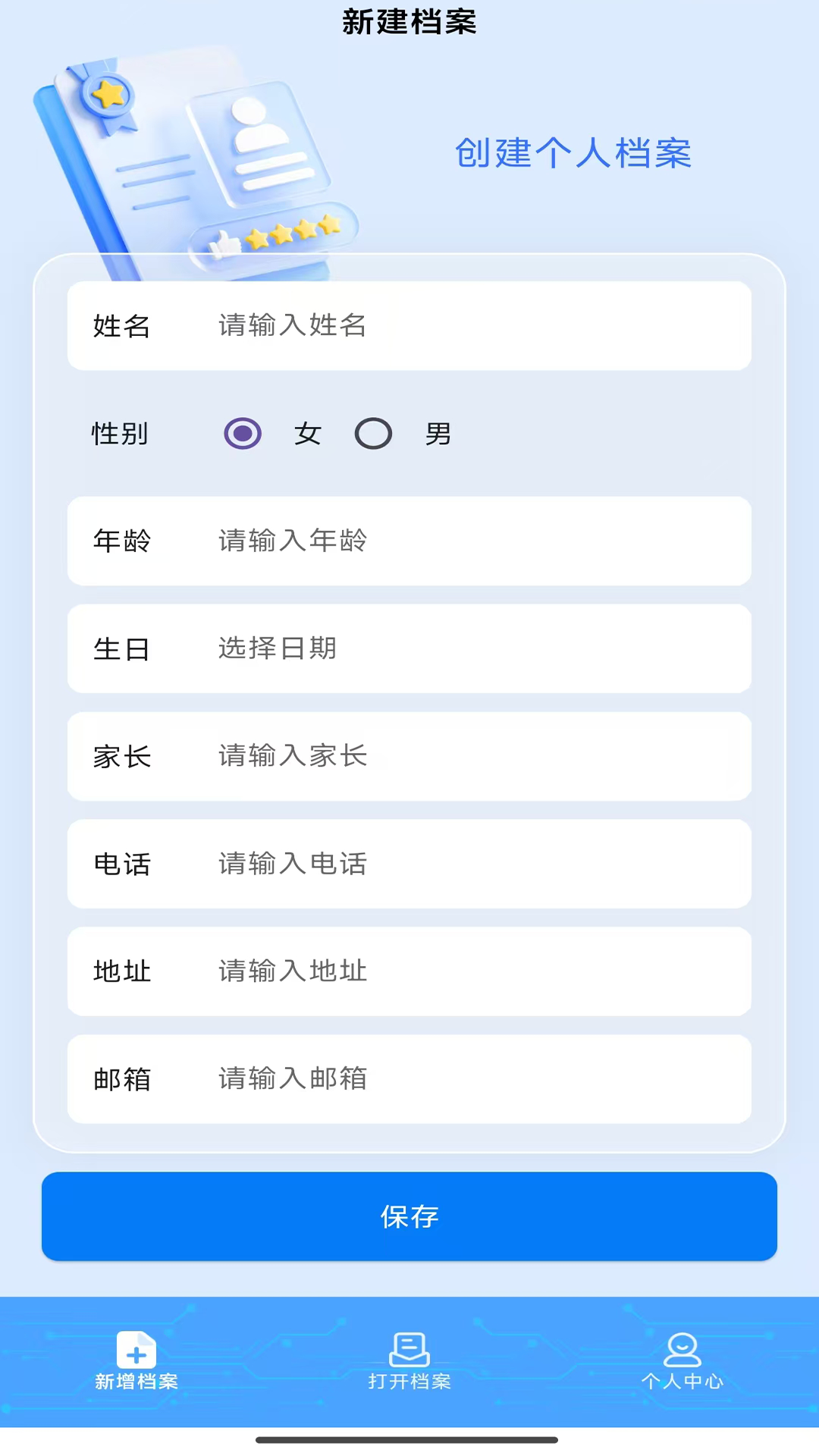Image resolution: width=819 pixels, height=1456 pixels.
Task: Select the 女 radio button
Action: tap(243, 434)
